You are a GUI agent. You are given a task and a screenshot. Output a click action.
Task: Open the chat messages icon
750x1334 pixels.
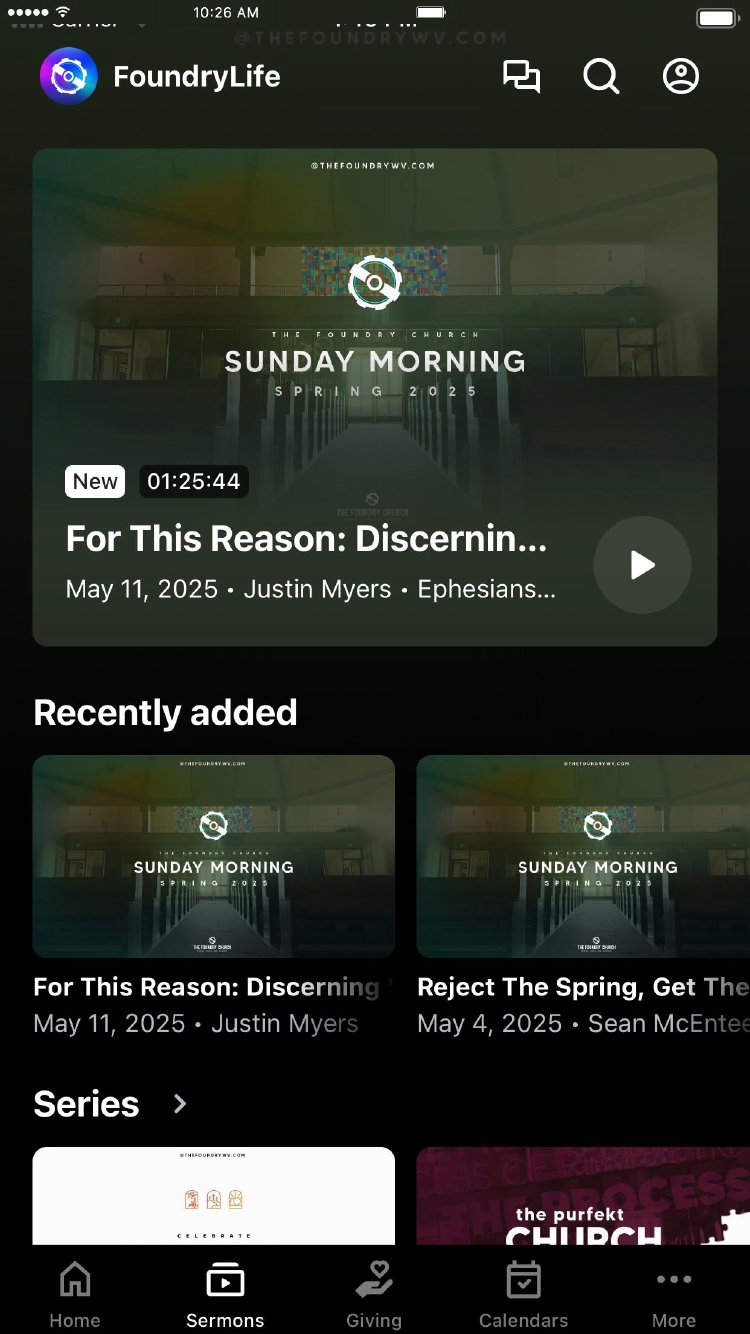[521, 77]
